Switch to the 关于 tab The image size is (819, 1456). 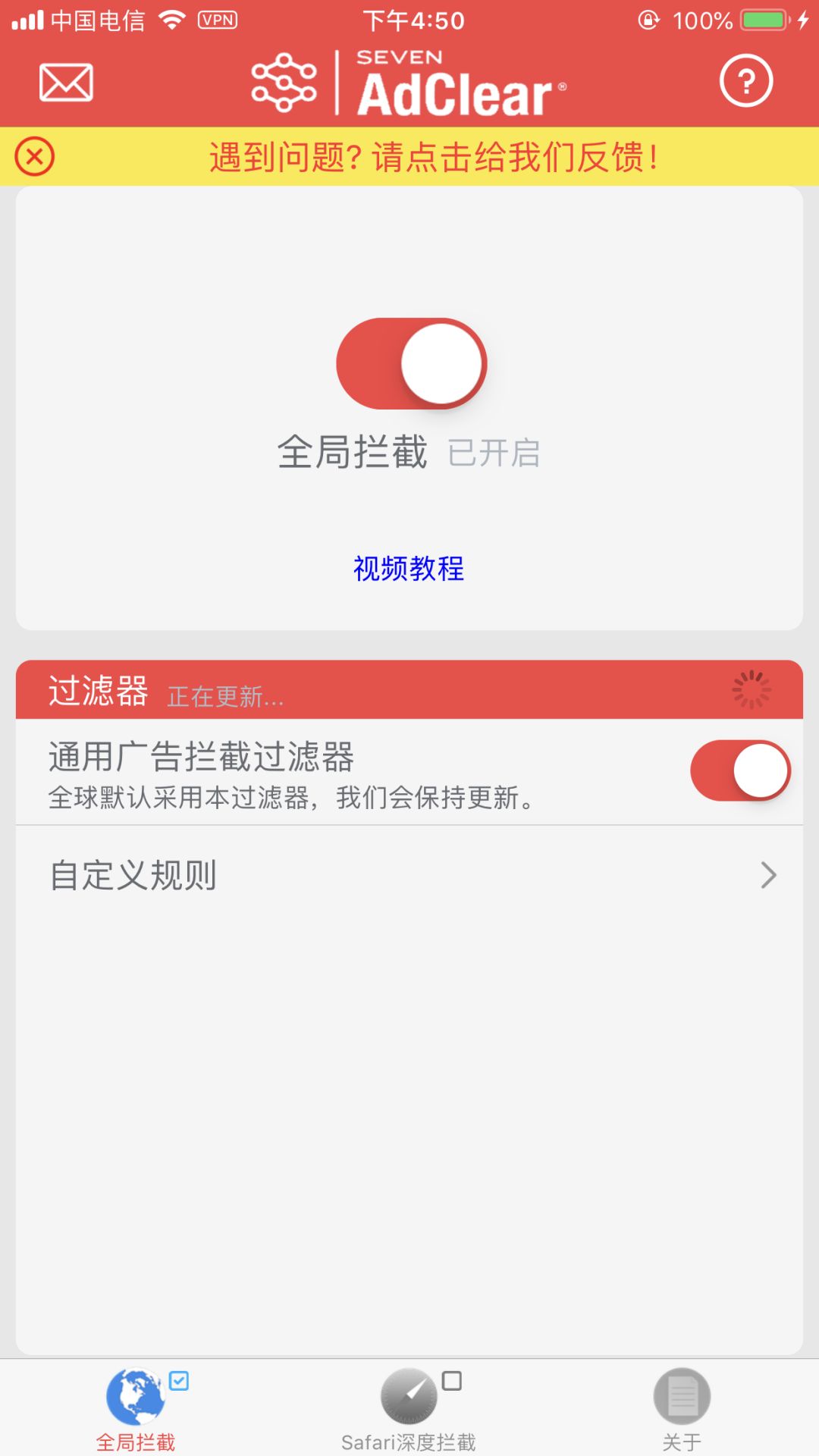click(682, 1409)
